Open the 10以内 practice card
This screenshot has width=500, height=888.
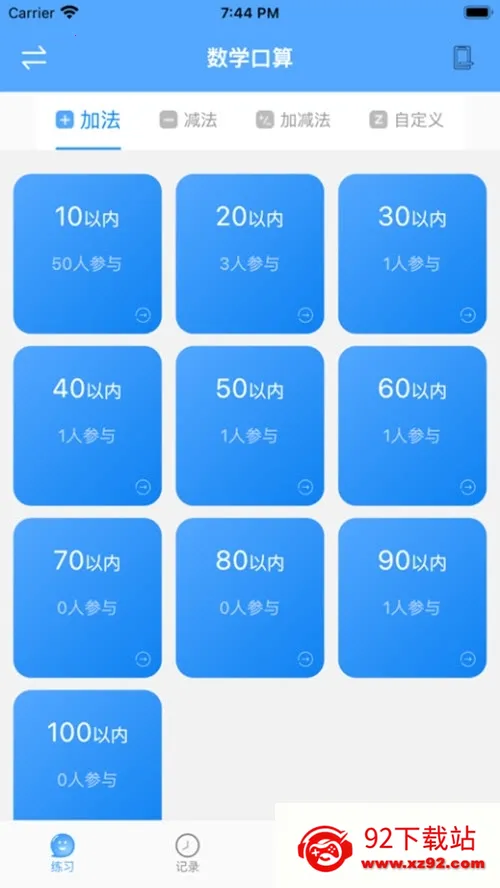pyautogui.click(x=87, y=254)
